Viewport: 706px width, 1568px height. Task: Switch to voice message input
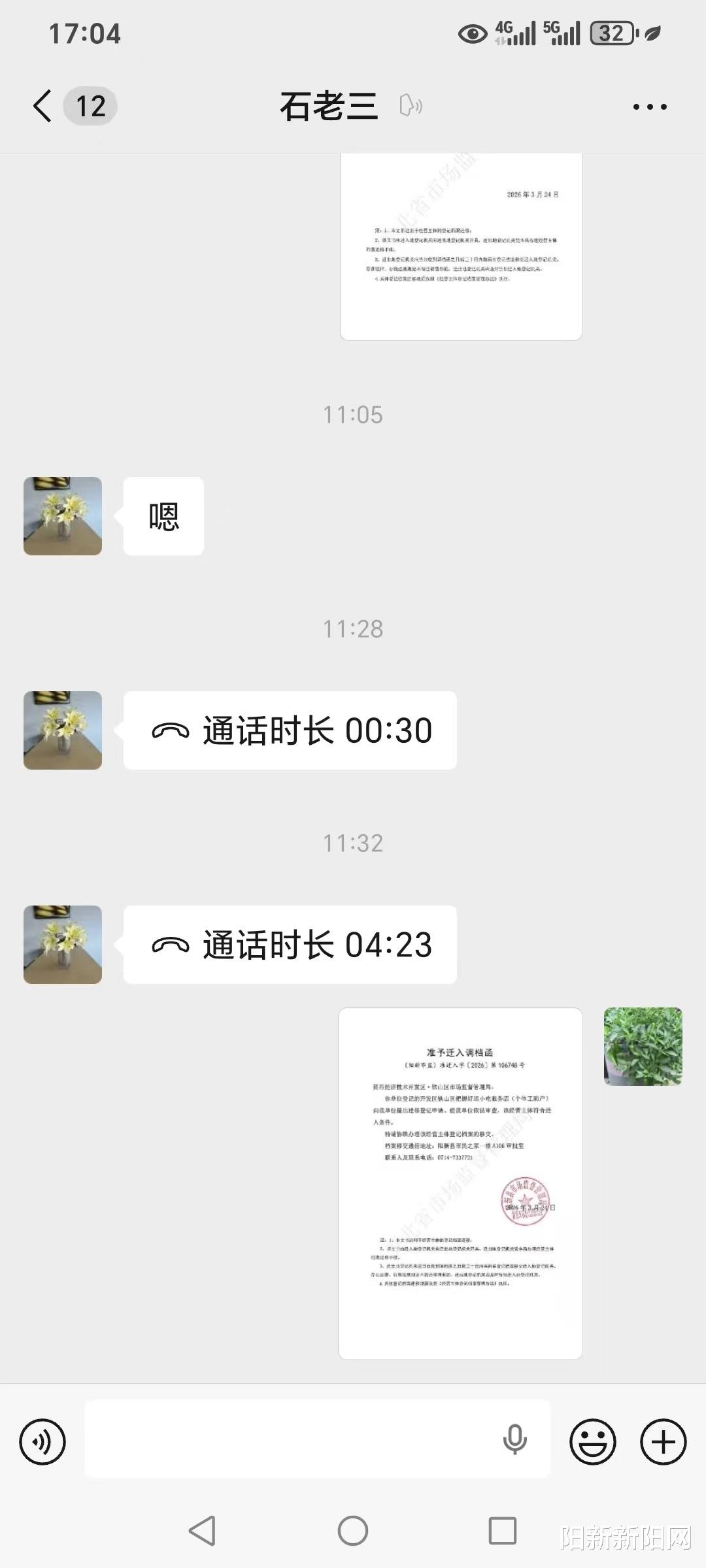point(42,1441)
